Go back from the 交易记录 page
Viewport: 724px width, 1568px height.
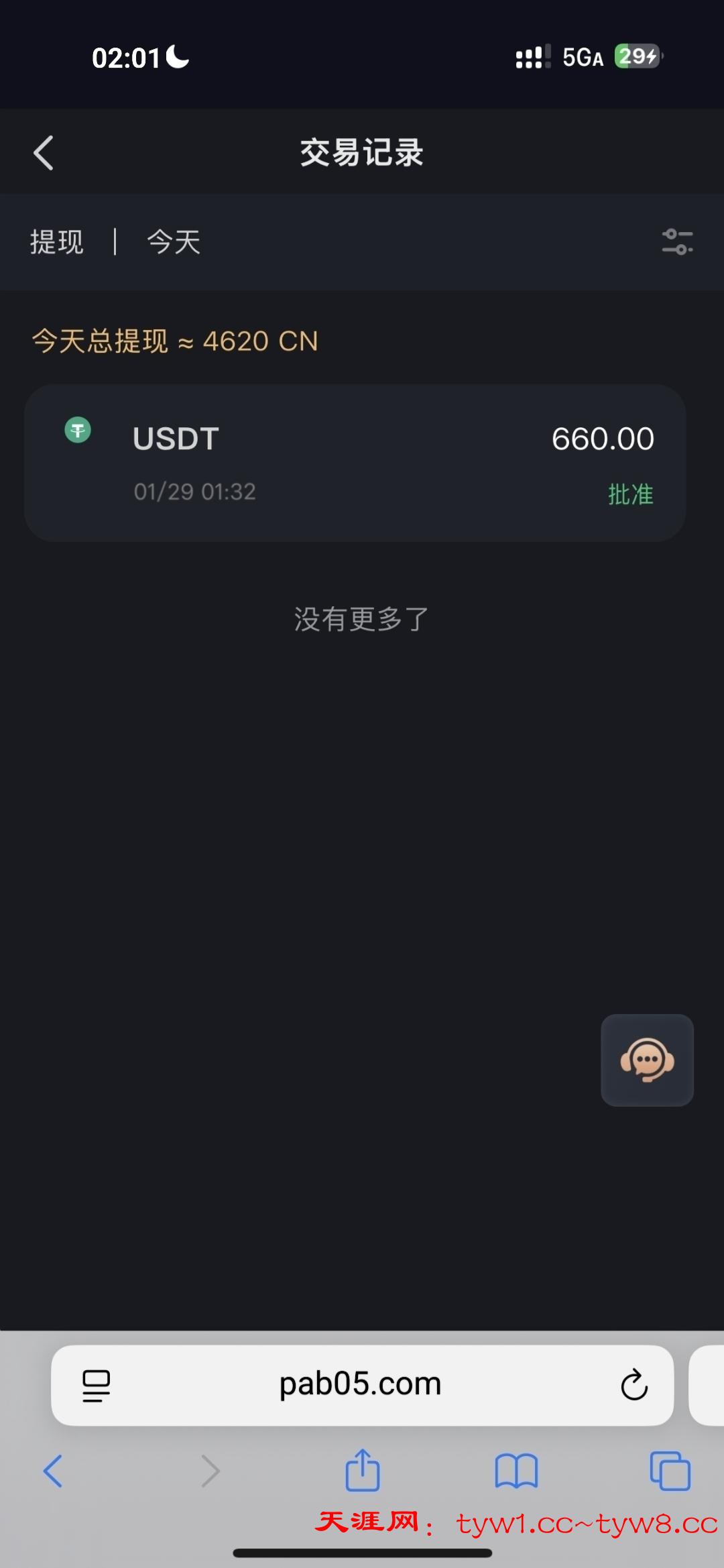[44, 153]
